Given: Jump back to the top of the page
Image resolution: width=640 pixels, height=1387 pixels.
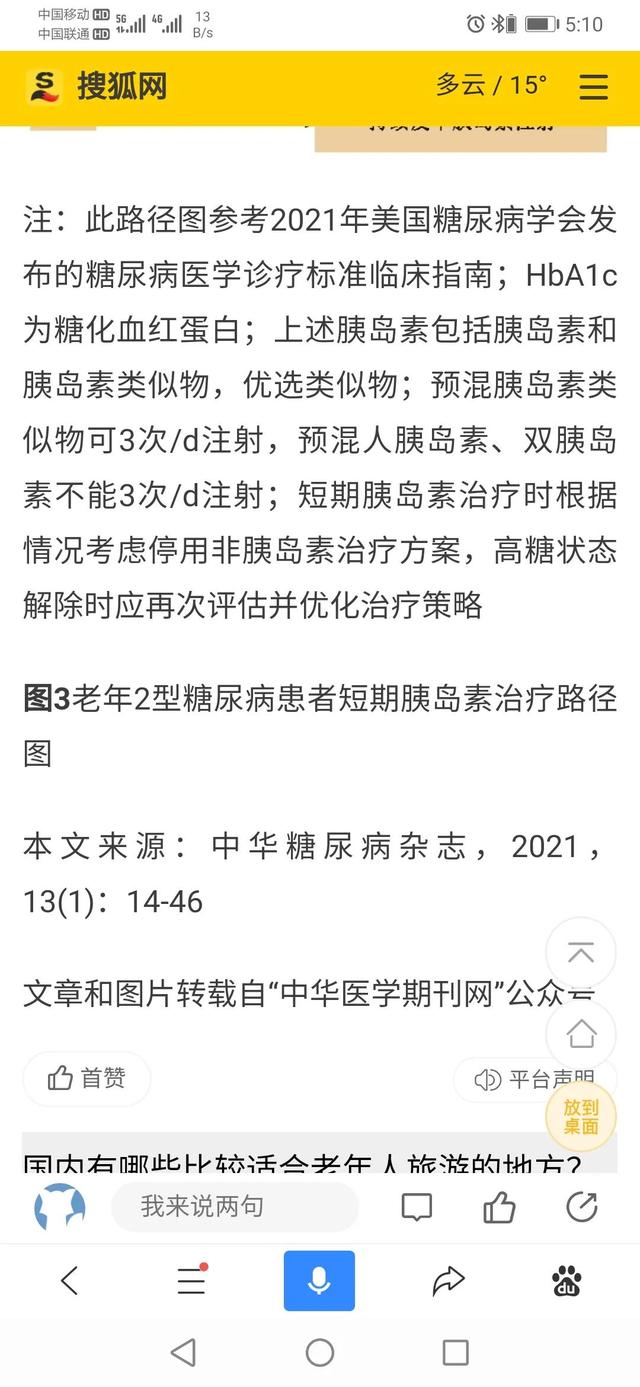Looking at the screenshot, I should [581, 953].
